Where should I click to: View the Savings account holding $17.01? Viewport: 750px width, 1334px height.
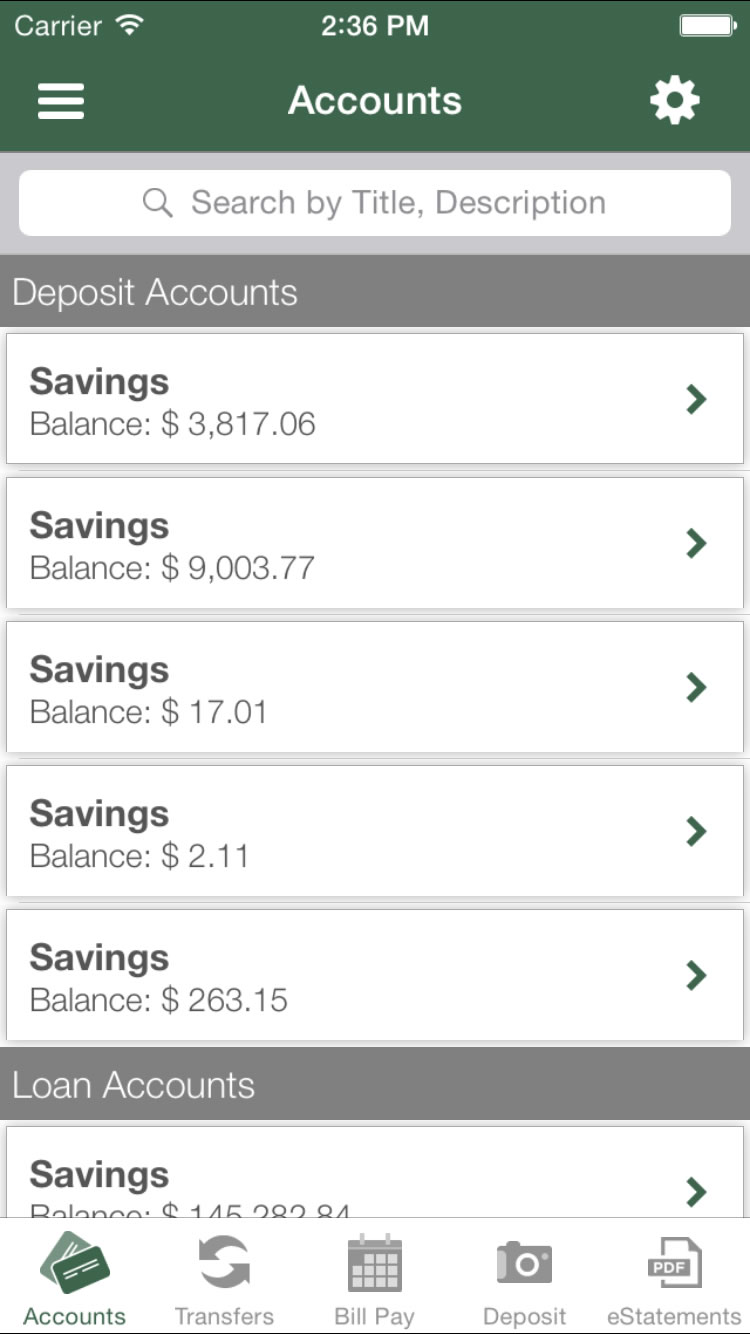point(375,687)
